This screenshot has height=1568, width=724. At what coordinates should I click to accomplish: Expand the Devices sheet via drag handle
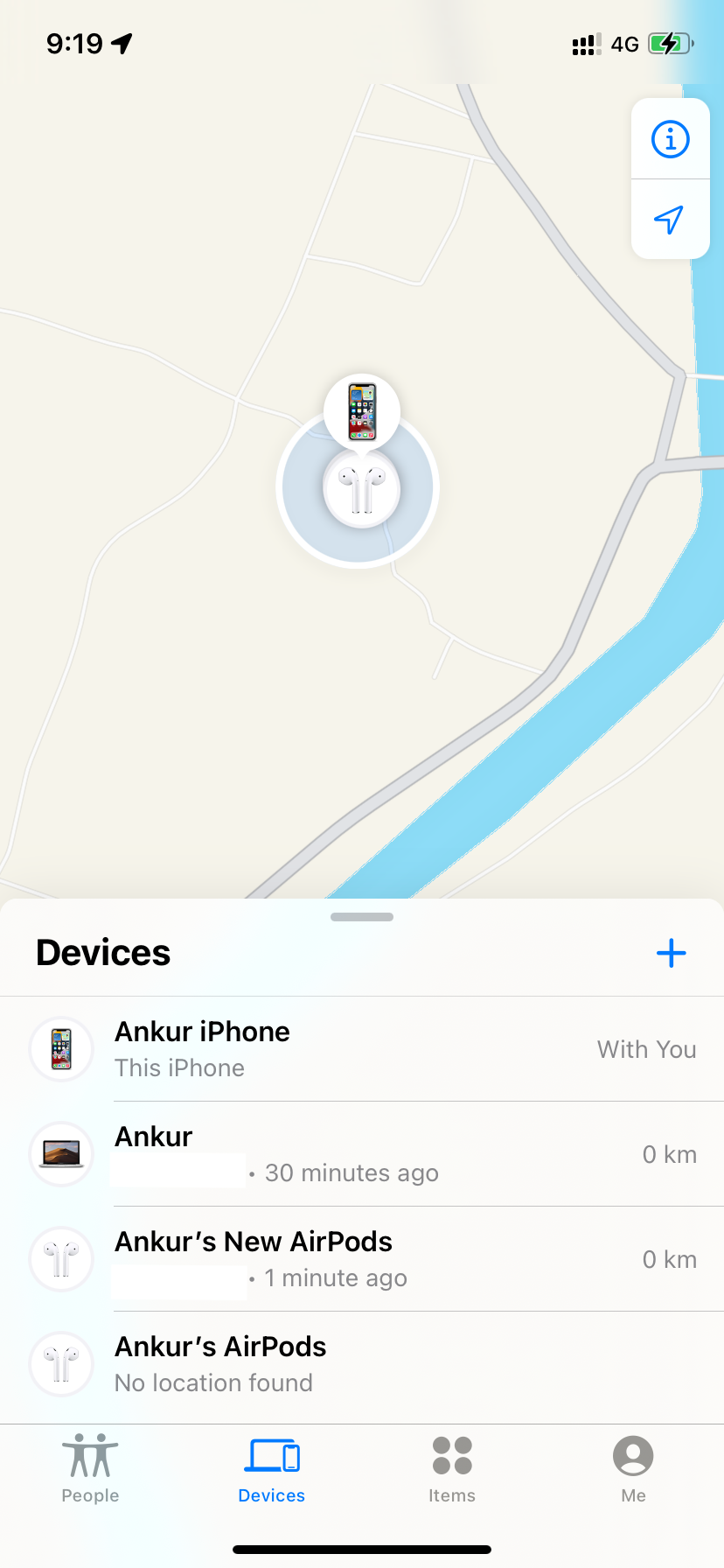coord(361,917)
